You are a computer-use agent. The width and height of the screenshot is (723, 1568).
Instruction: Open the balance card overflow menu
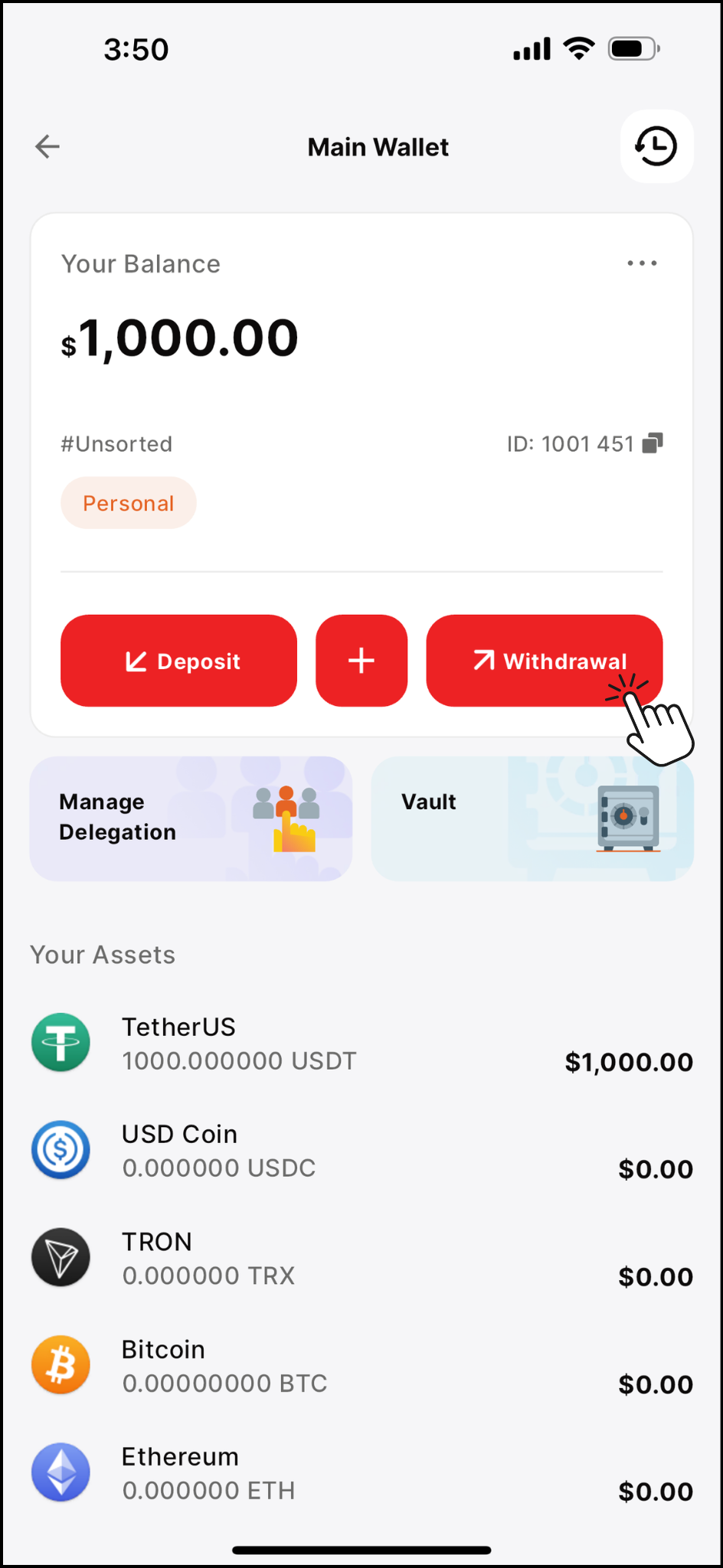642,263
